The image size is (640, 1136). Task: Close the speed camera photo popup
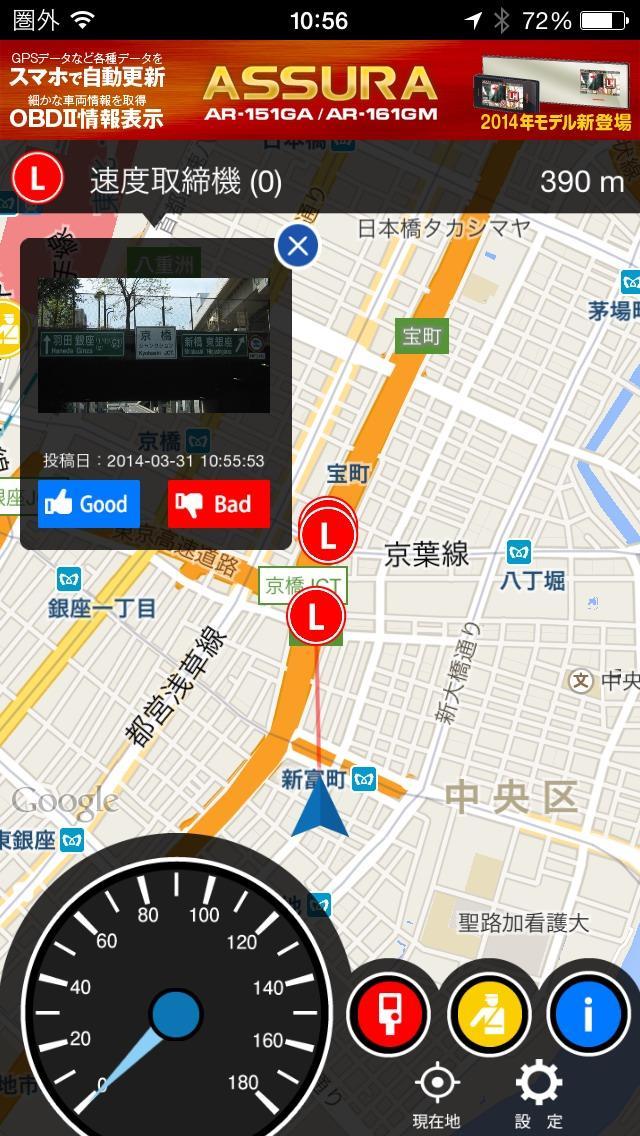pos(297,246)
